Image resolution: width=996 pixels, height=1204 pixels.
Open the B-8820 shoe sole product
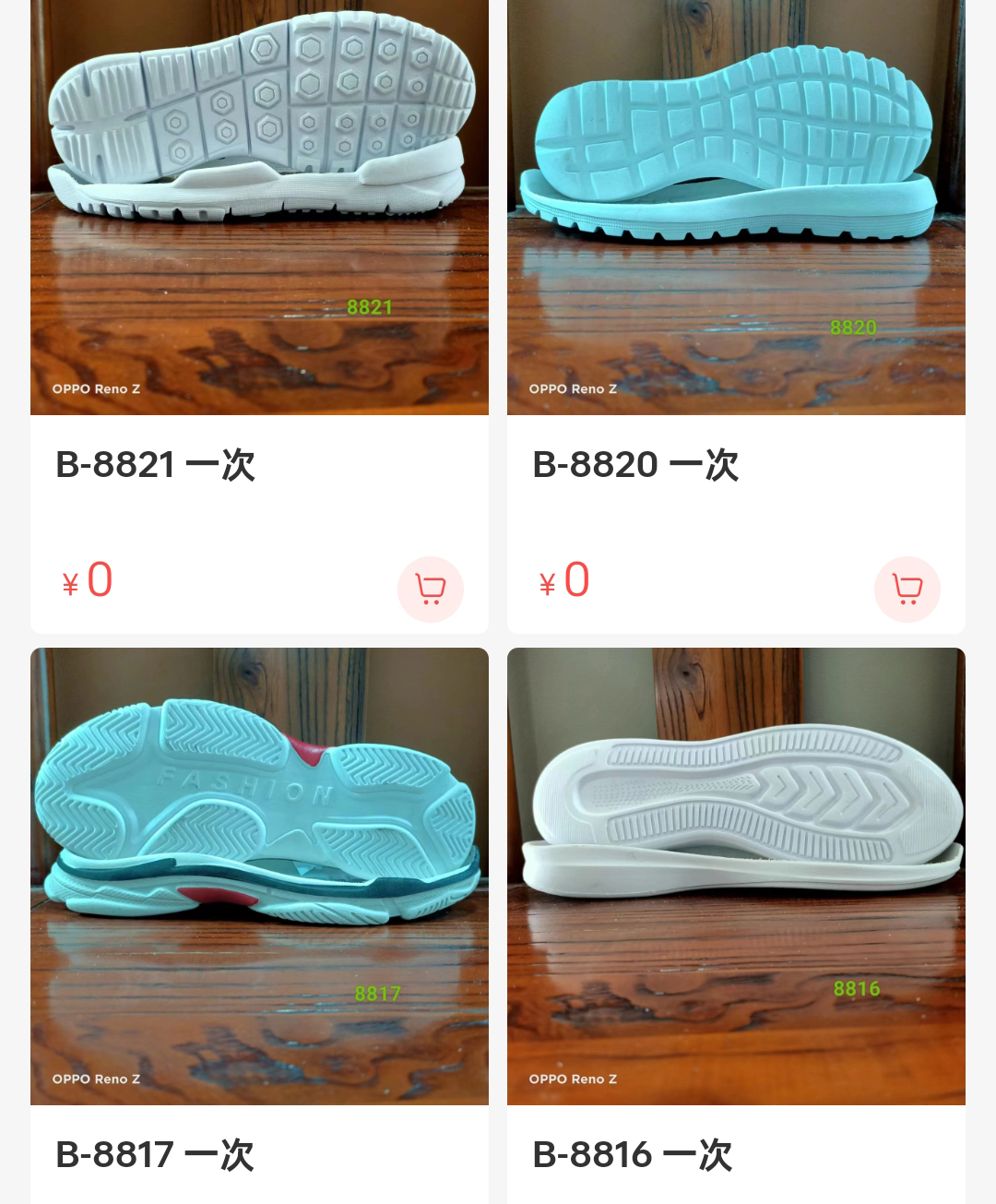736,208
